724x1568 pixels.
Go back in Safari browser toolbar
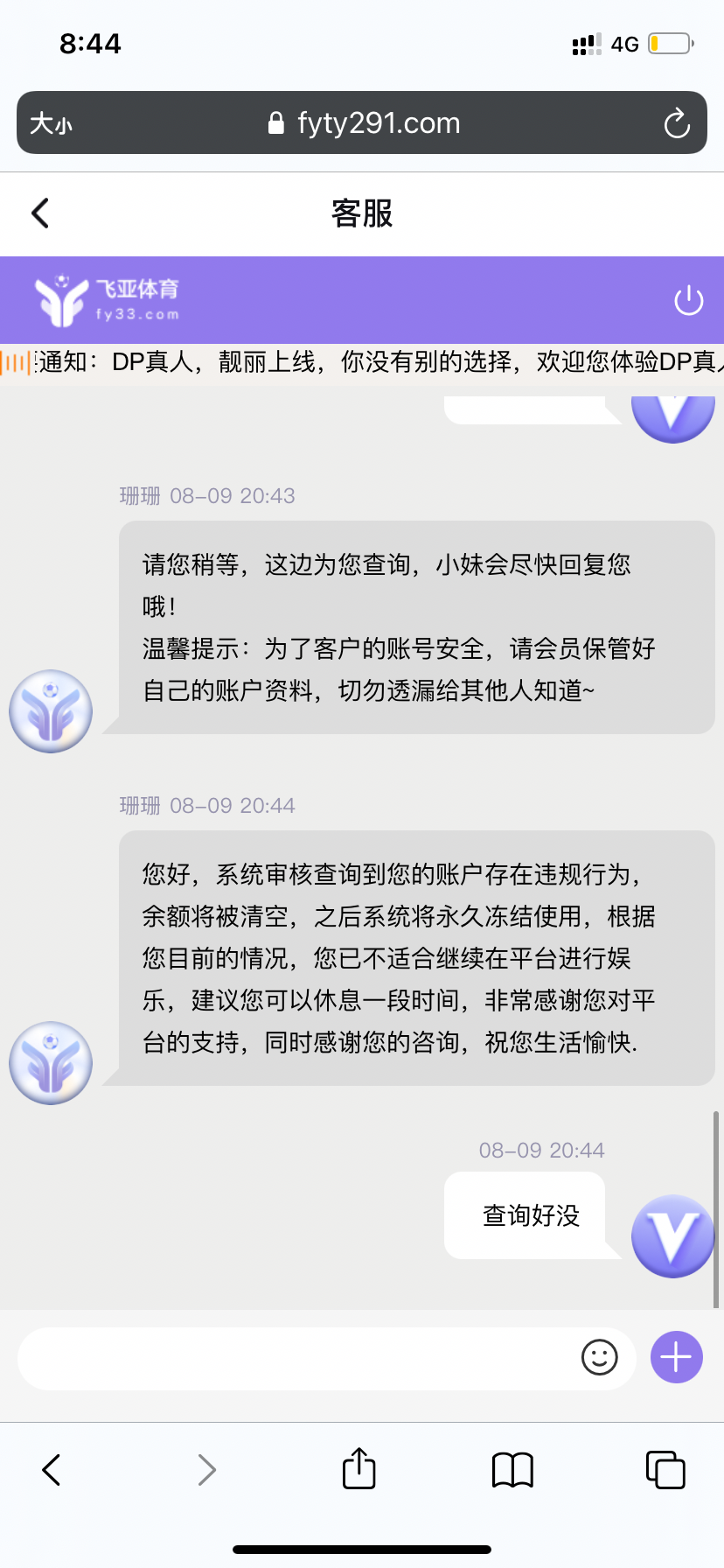click(x=52, y=1470)
